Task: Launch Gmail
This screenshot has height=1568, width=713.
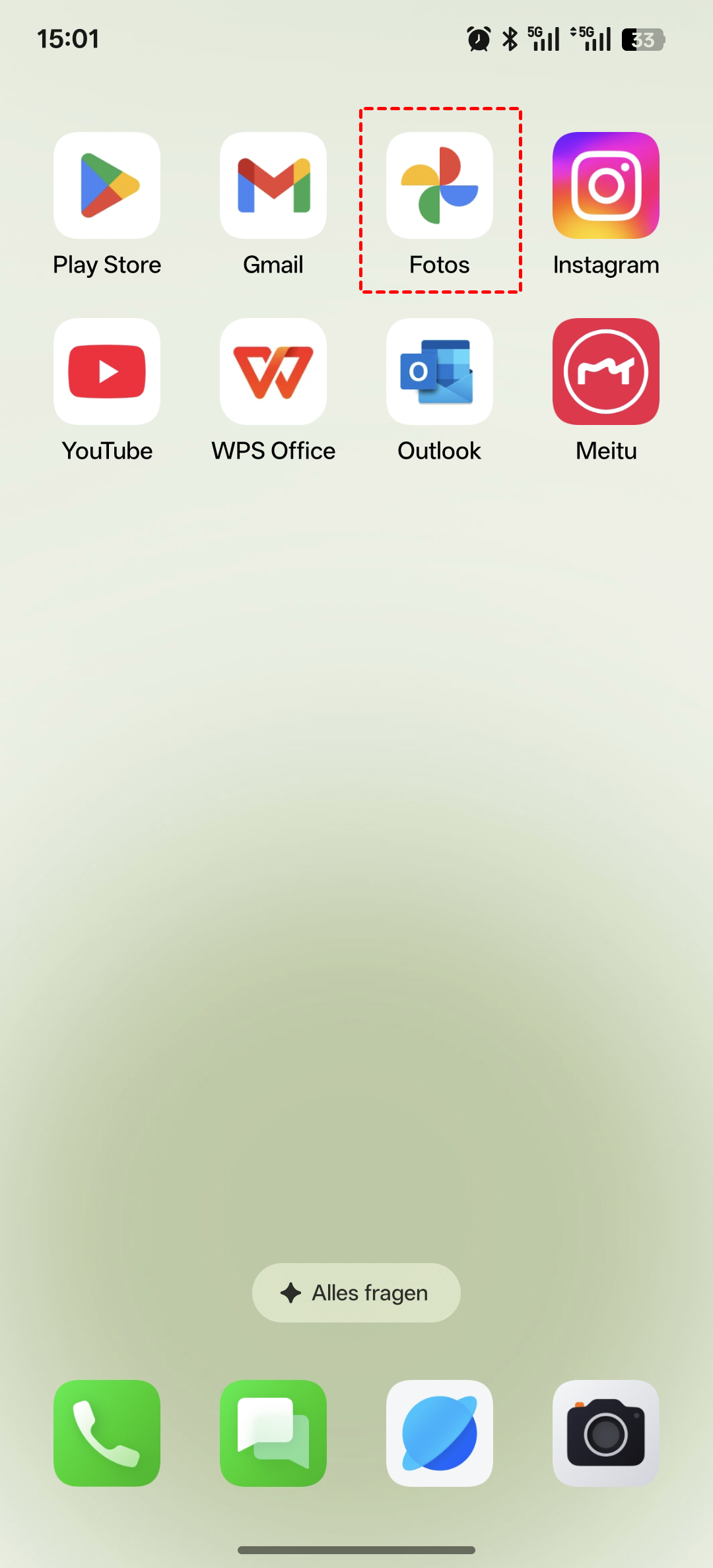Action: pyautogui.click(x=273, y=186)
